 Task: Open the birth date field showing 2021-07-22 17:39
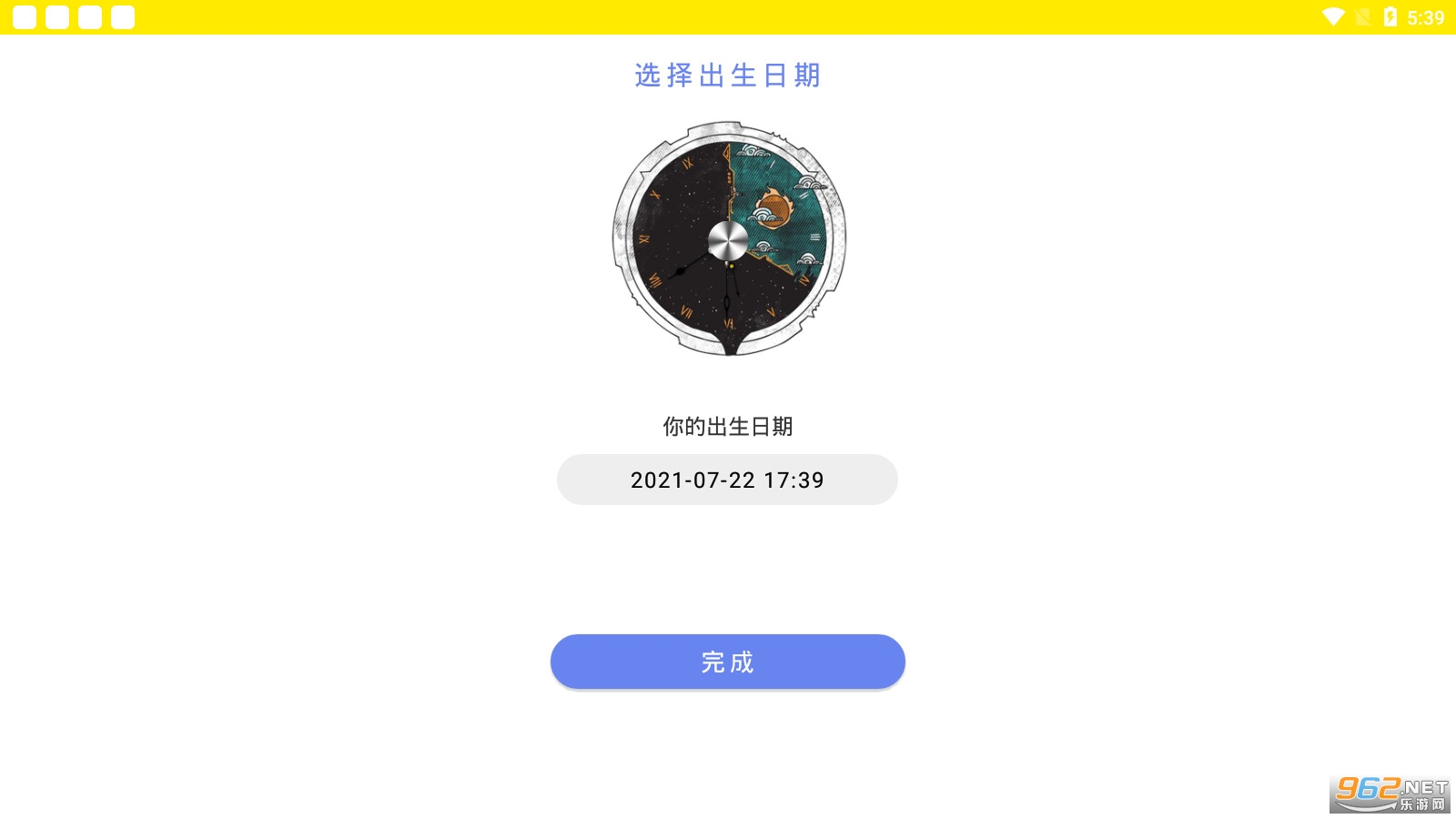(727, 480)
